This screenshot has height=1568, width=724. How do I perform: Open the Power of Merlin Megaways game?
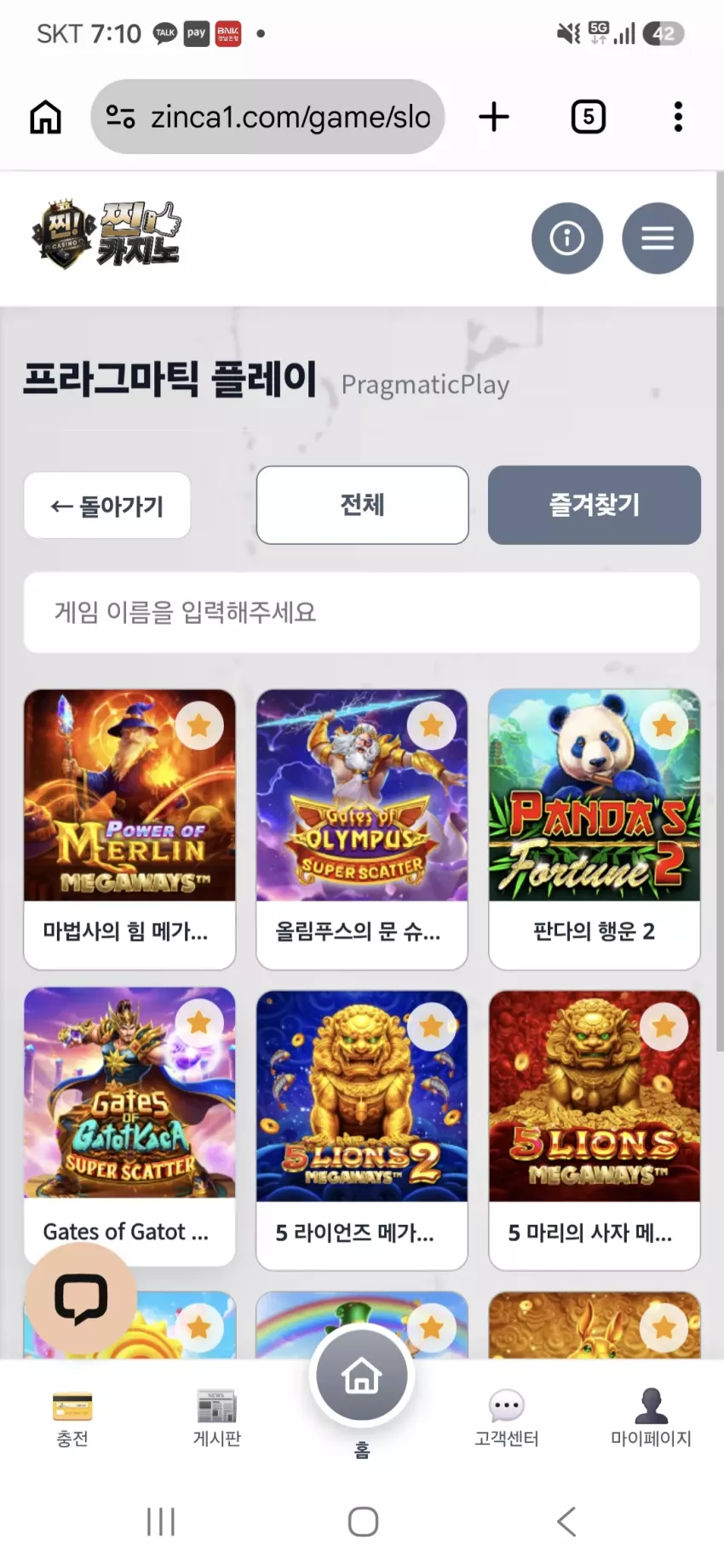coord(129,829)
